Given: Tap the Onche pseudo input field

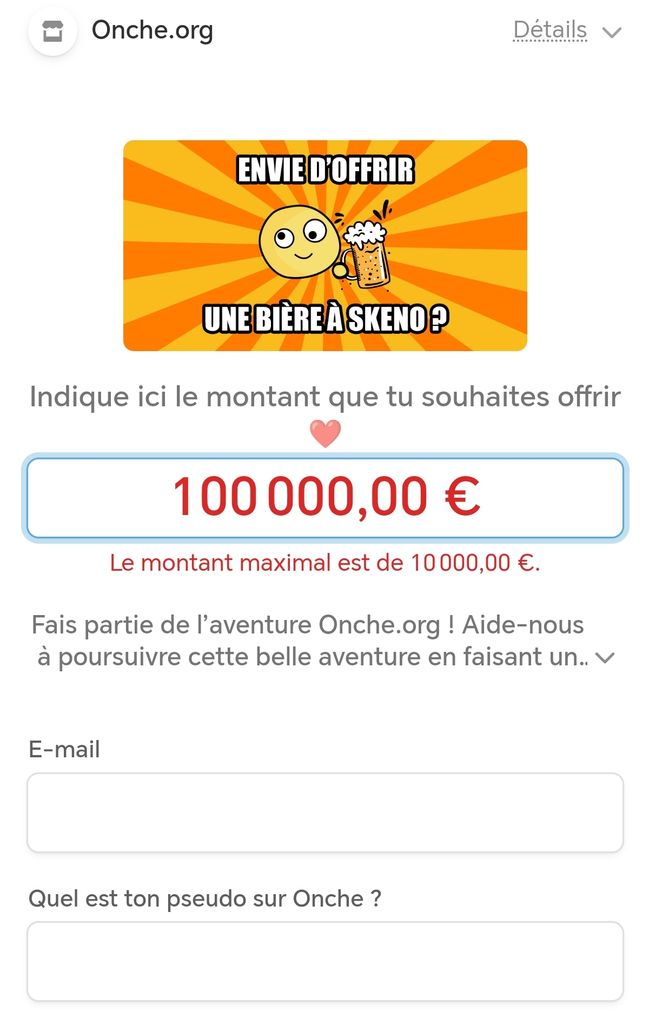Looking at the screenshot, I should pyautogui.click(x=325, y=961).
